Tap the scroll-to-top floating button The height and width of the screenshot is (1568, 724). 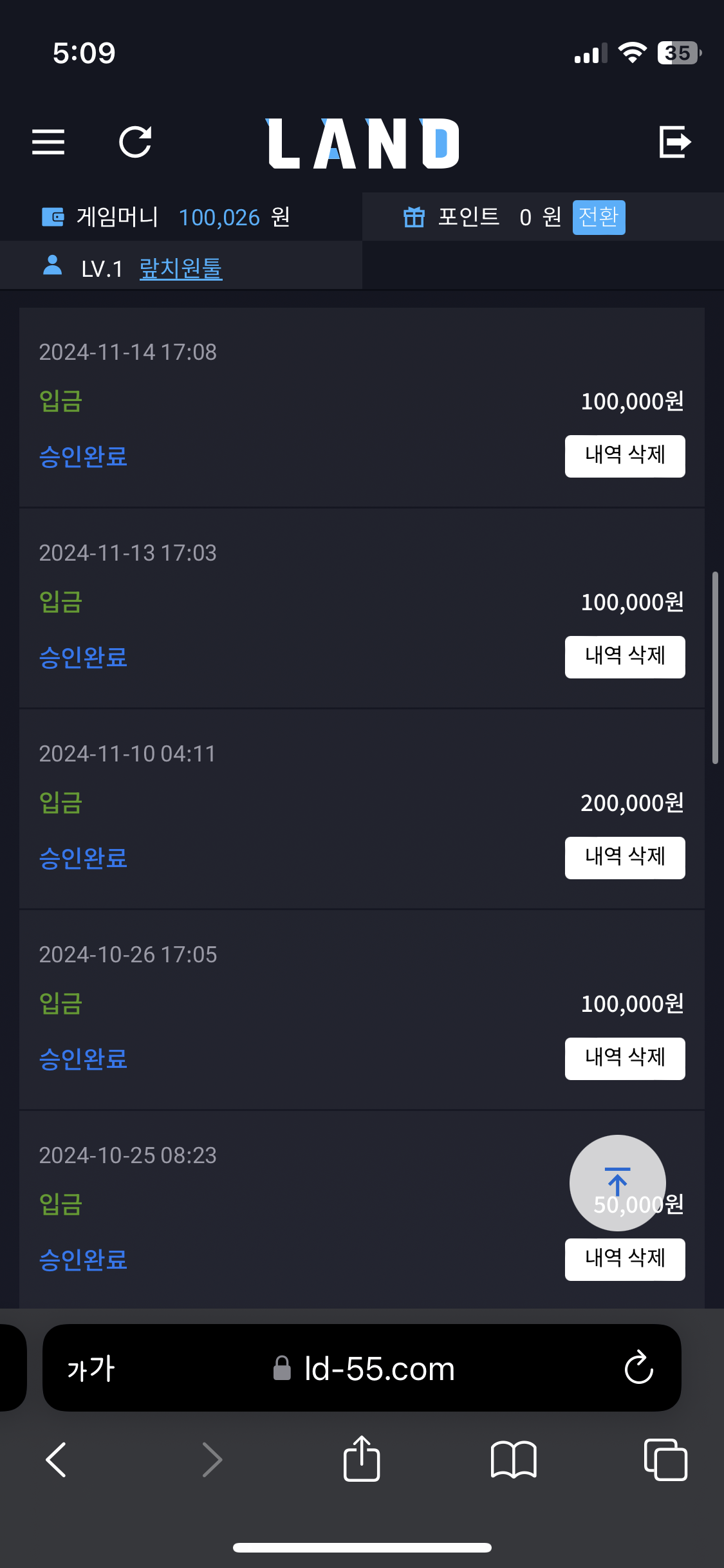(618, 1183)
